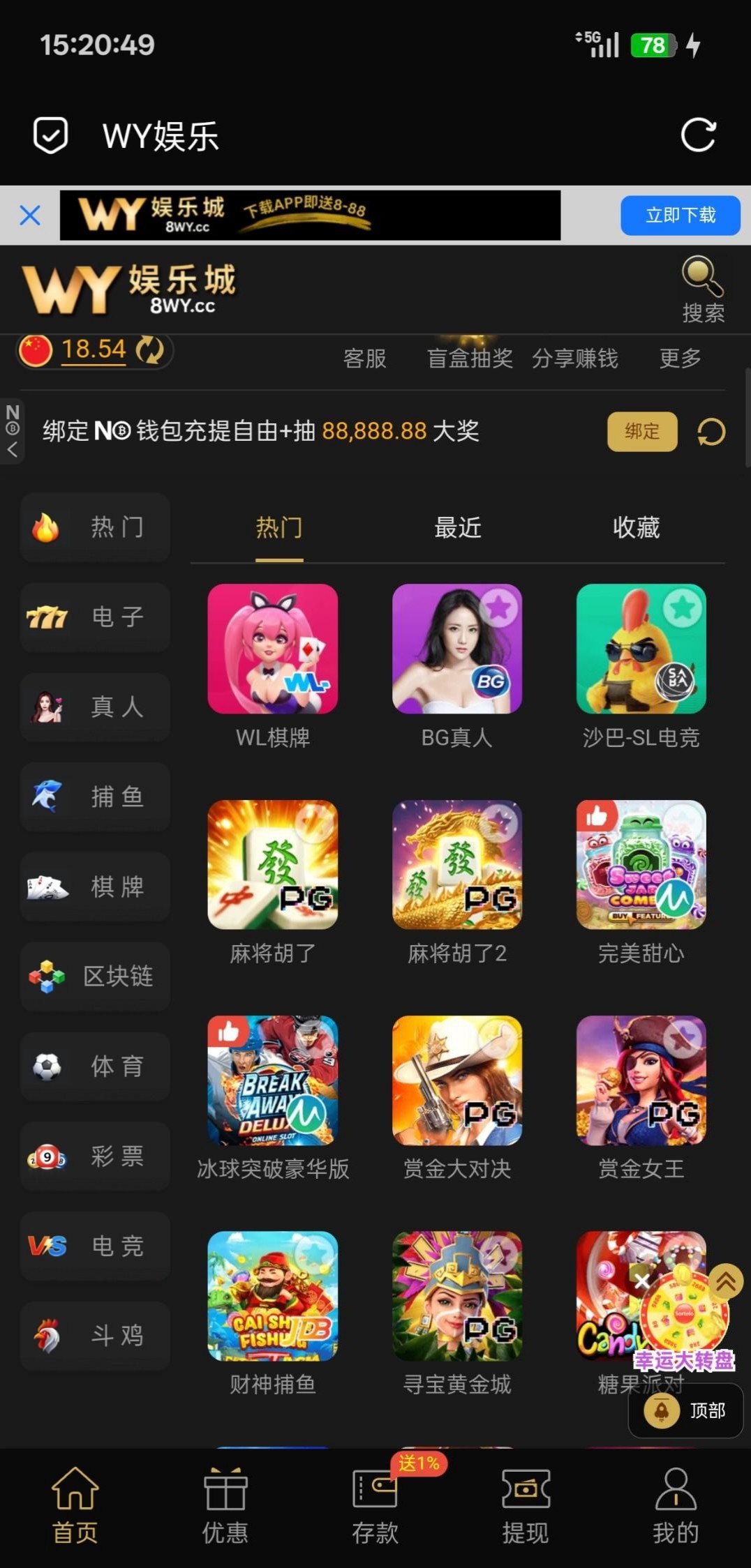Select the 捕鱼 game category
Screen dimensions: 751x1568
point(95,797)
